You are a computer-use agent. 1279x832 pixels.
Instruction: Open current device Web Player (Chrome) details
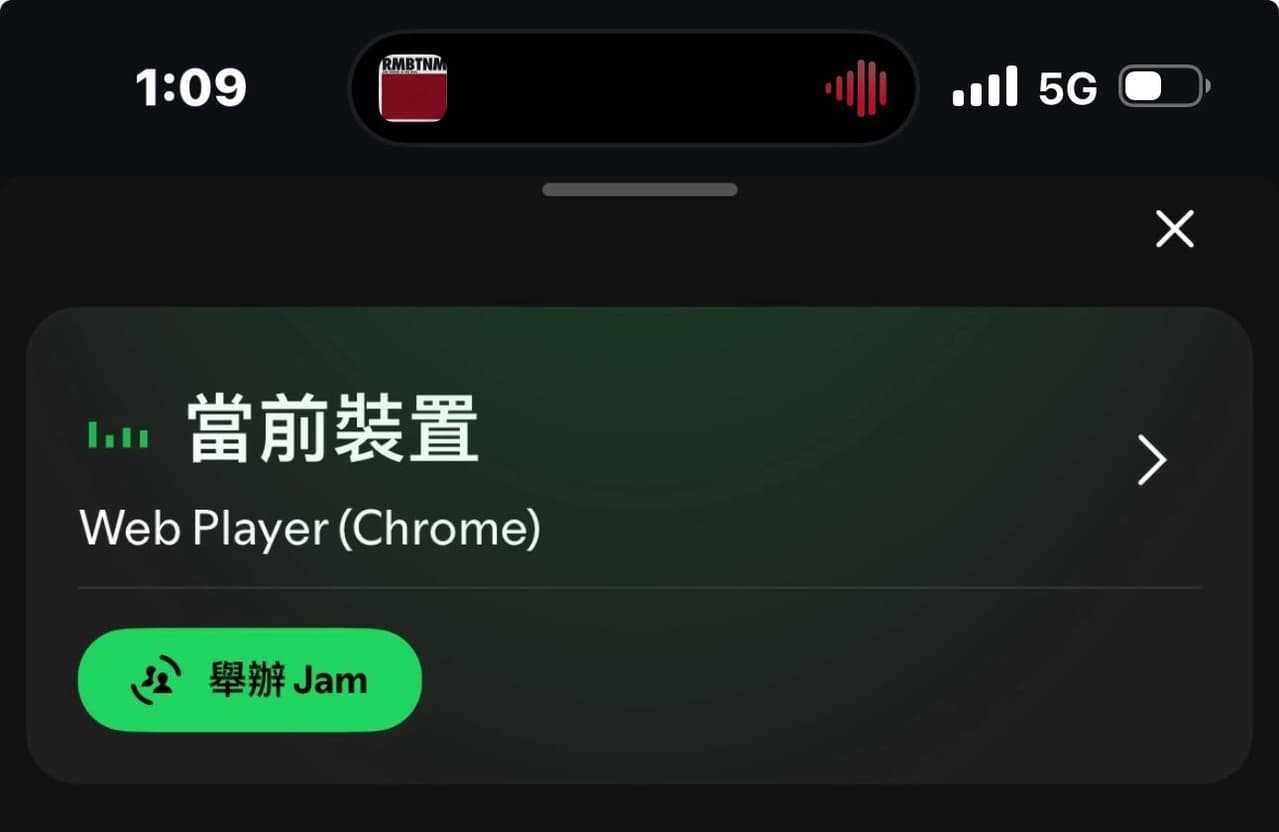1151,461
